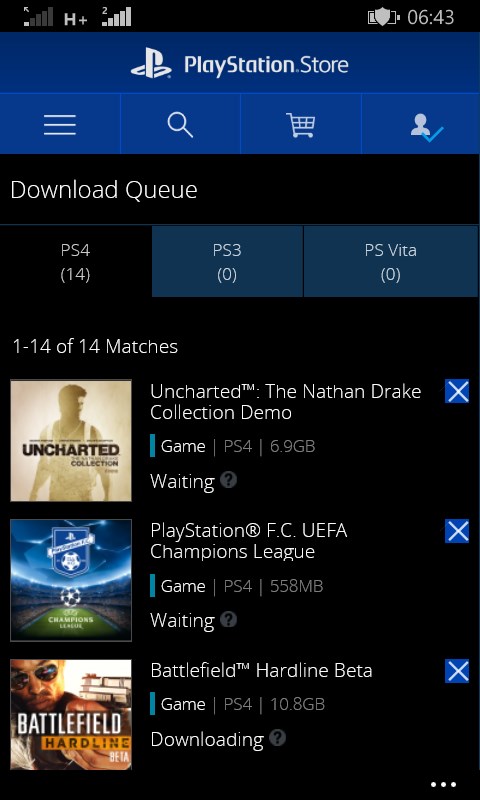
Task: Open the store search
Action: (x=180, y=124)
